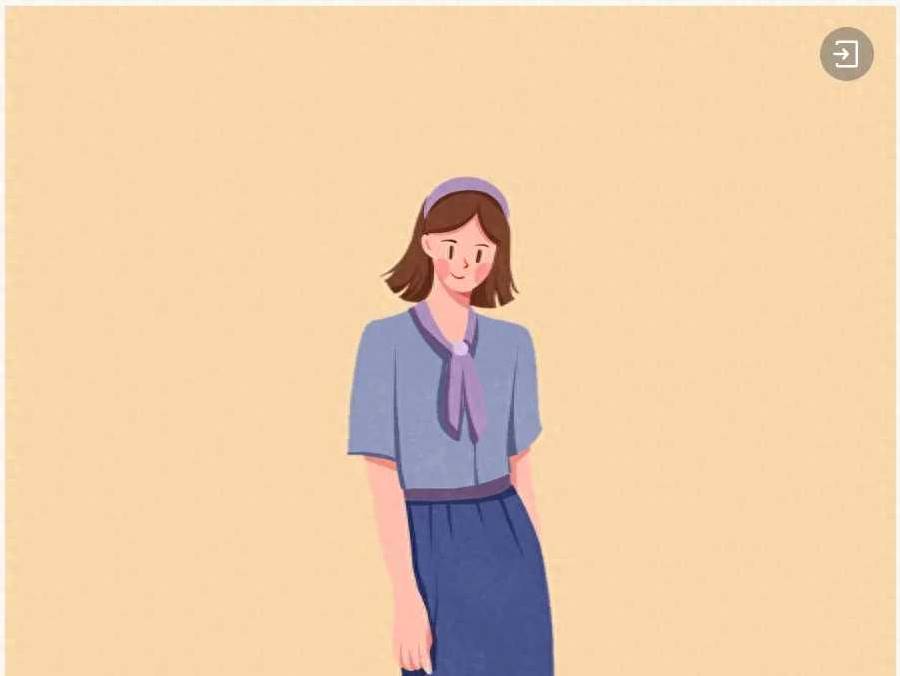
Task: Tap the exit arrow icon at top corner
Action: click(846, 54)
